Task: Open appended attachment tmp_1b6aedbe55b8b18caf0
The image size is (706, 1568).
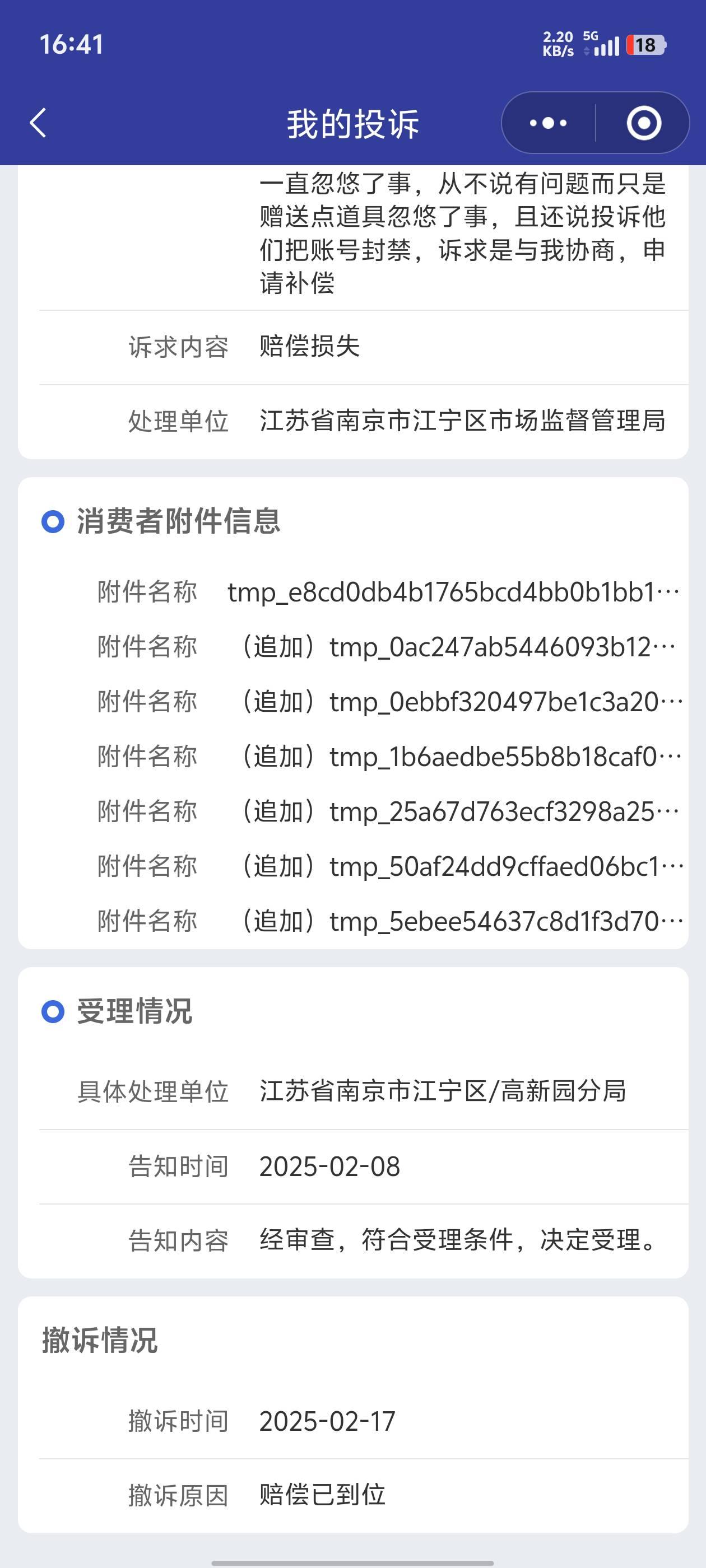Action: 460,757
